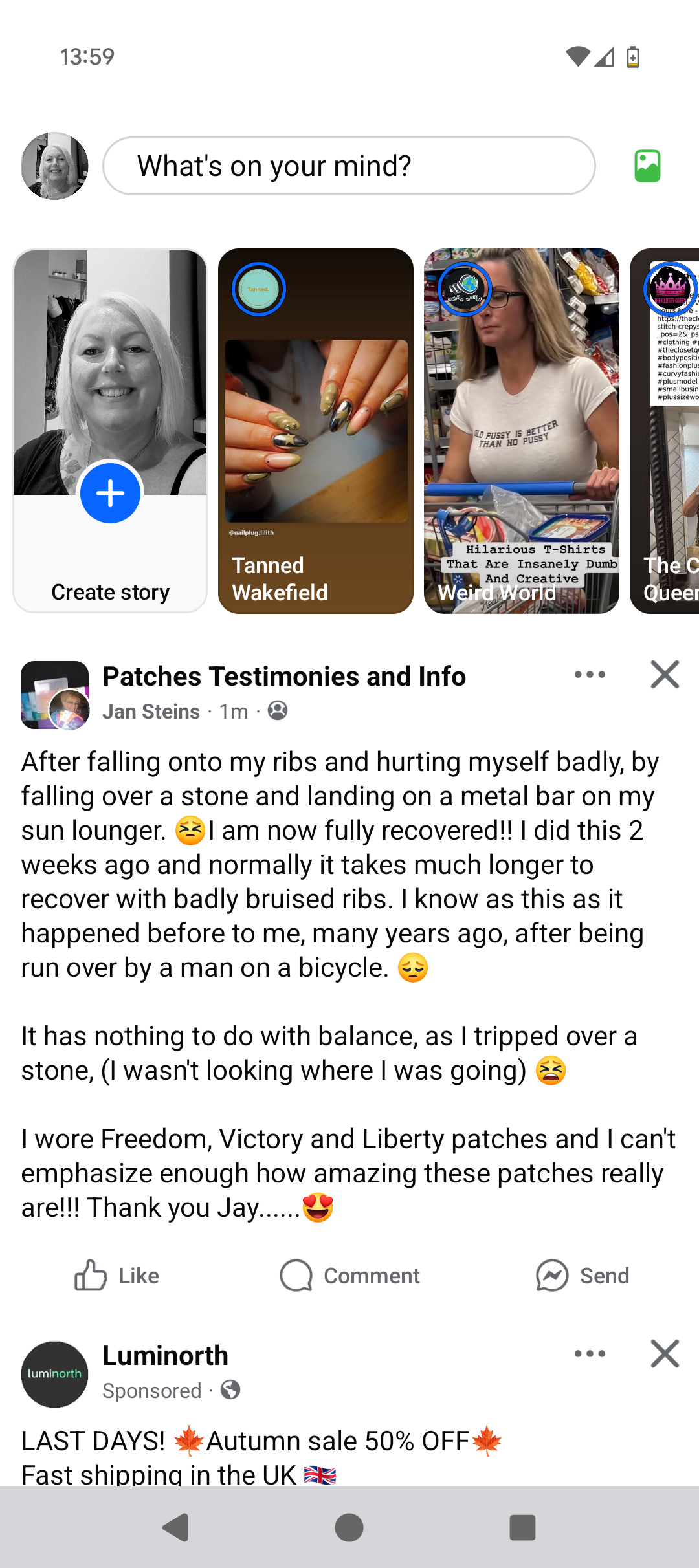Open options menu for Patches Testimonies post
Image resolution: width=699 pixels, height=1568 pixels.
point(590,675)
